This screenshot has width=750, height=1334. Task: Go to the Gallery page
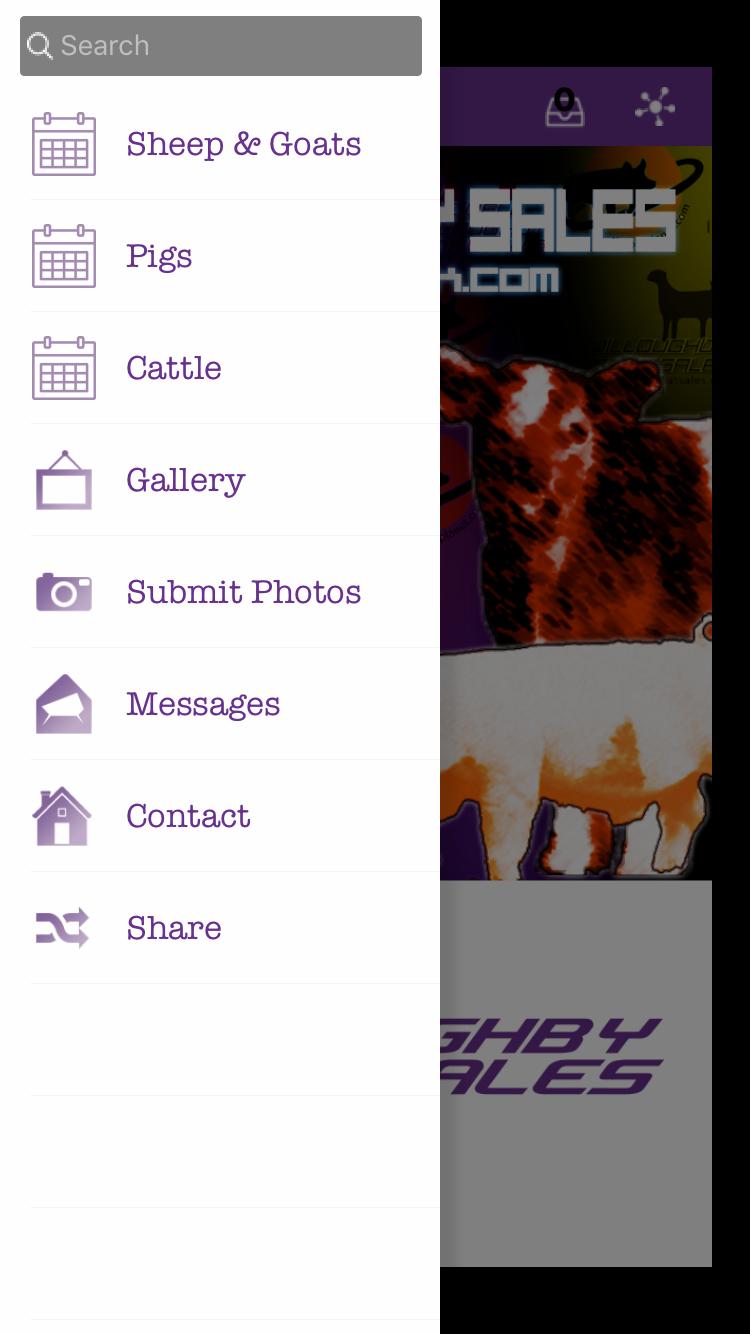point(185,480)
